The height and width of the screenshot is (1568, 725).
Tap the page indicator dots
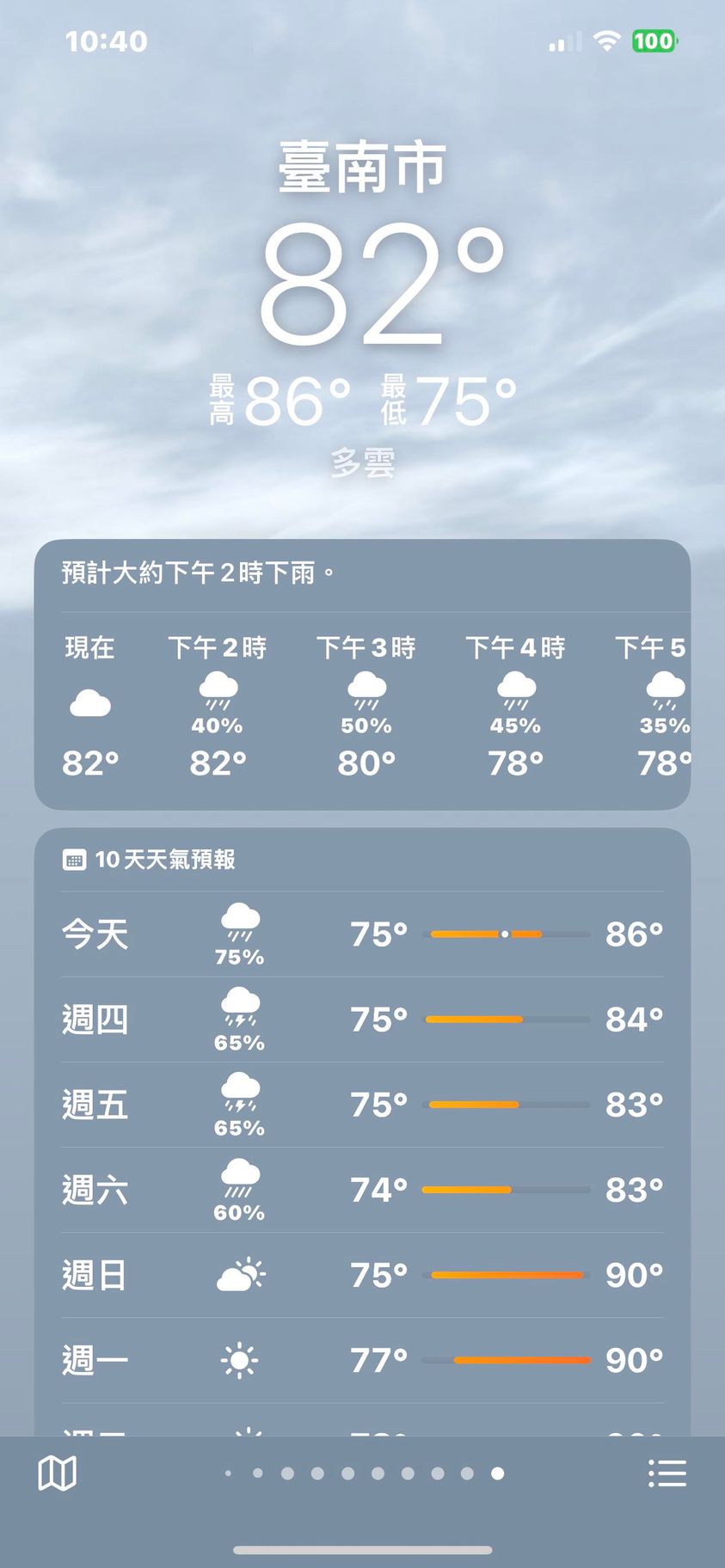[362, 1473]
